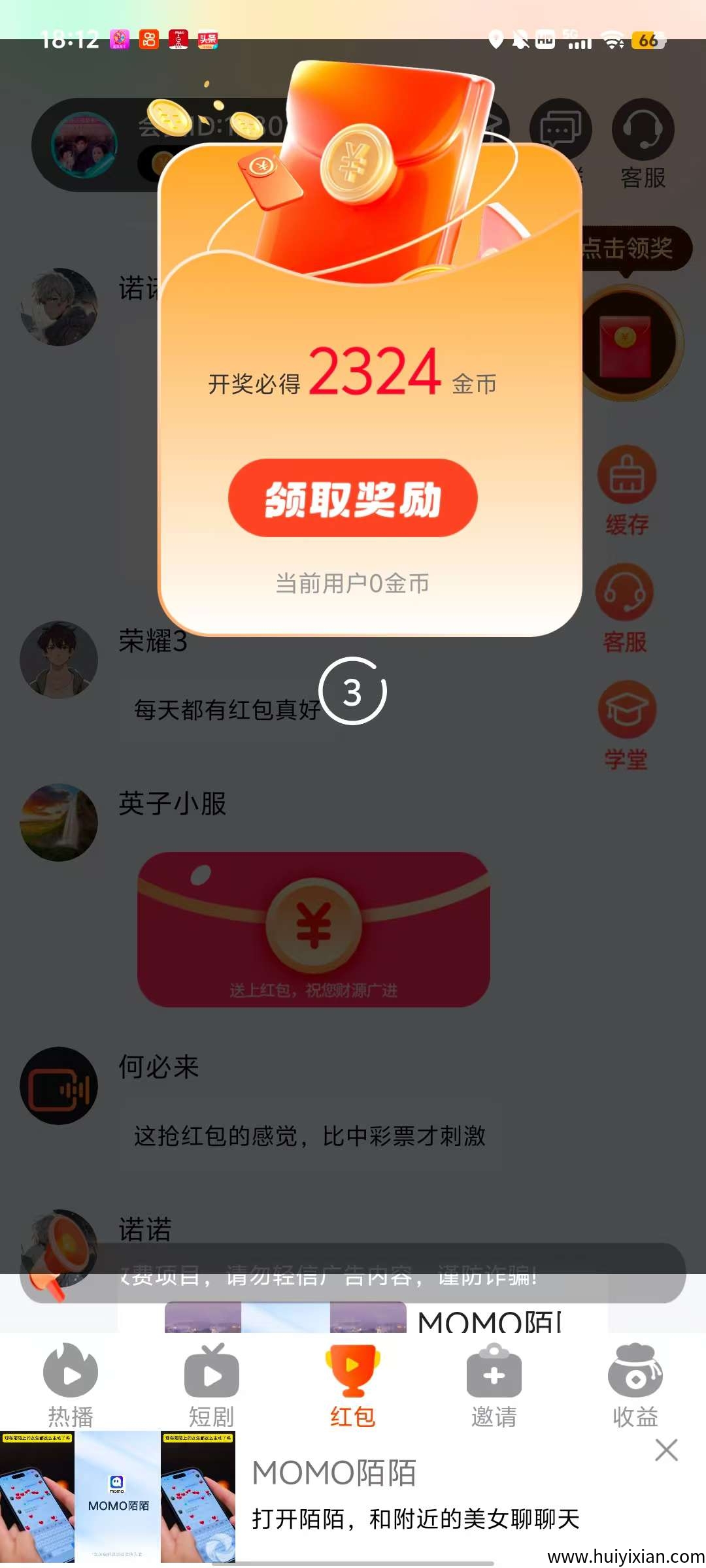Switch to the 短剧 tab
The height and width of the screenshot is (1568, 706).
(211, 1375)
